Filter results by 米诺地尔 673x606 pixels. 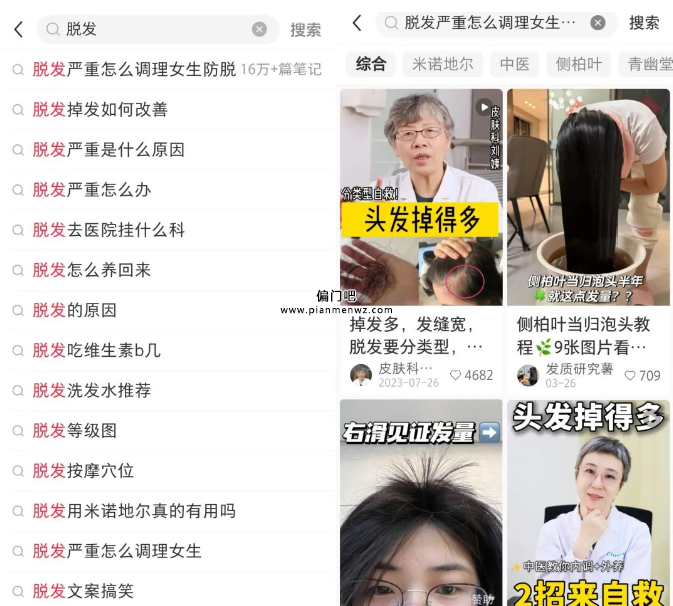442,64
